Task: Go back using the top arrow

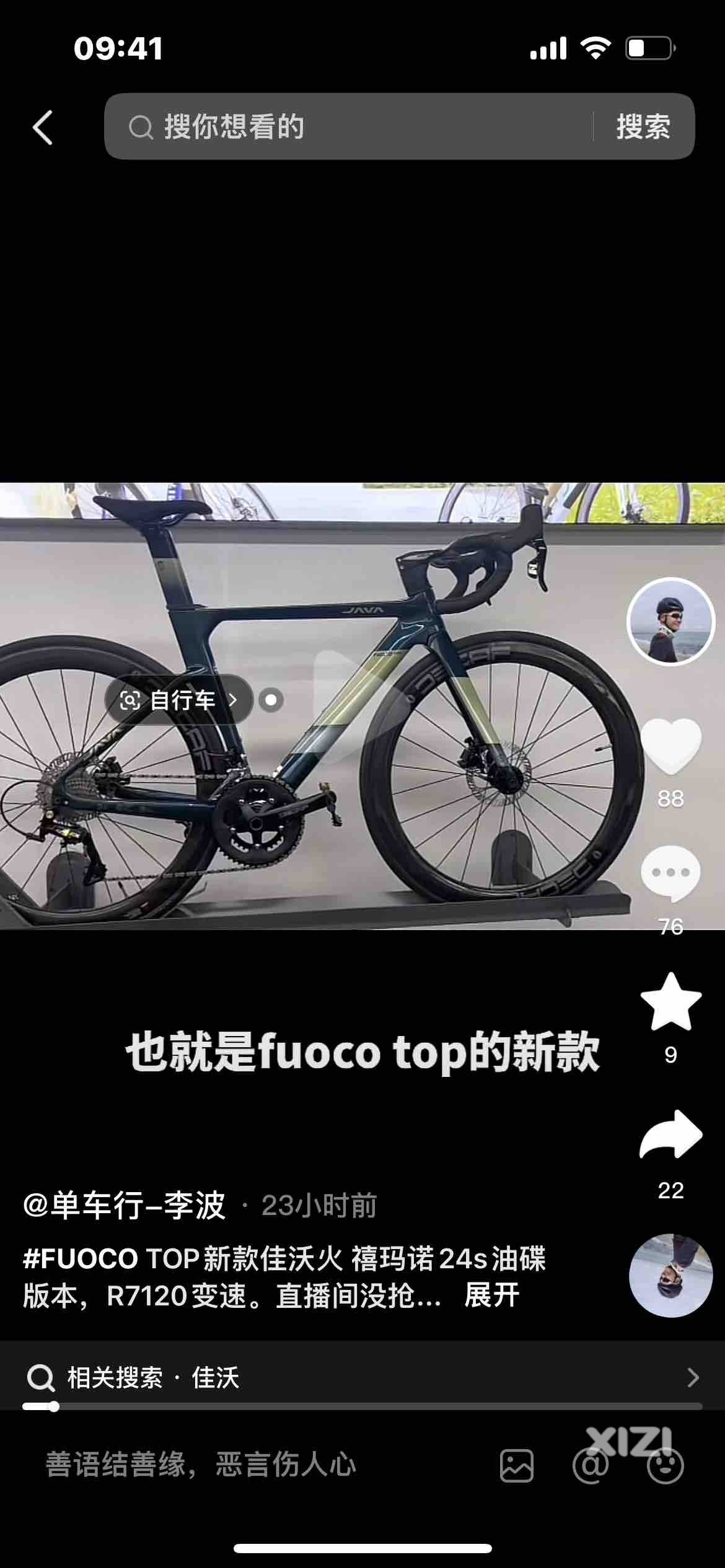Action: (x=43, y=128)
